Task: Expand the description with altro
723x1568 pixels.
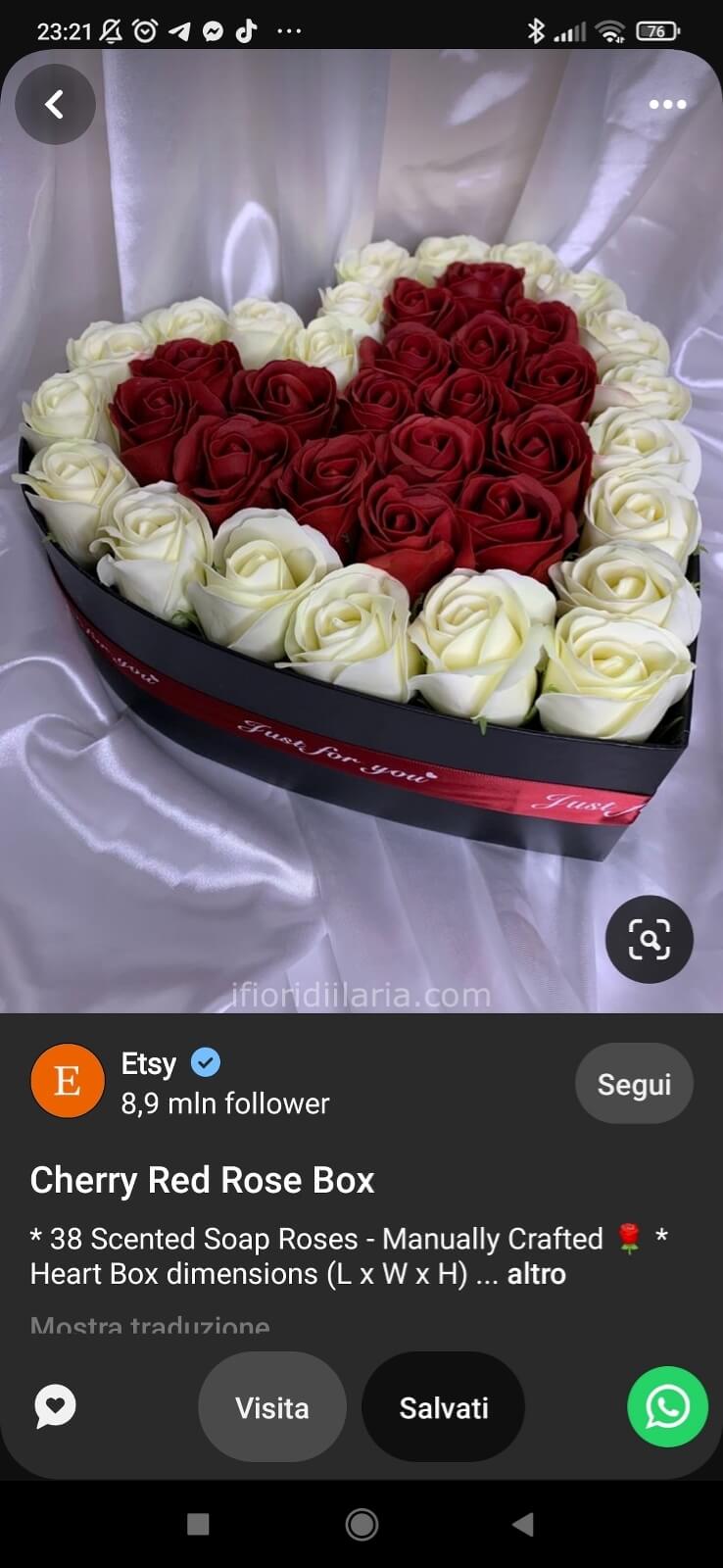Action: point(536,1274)
